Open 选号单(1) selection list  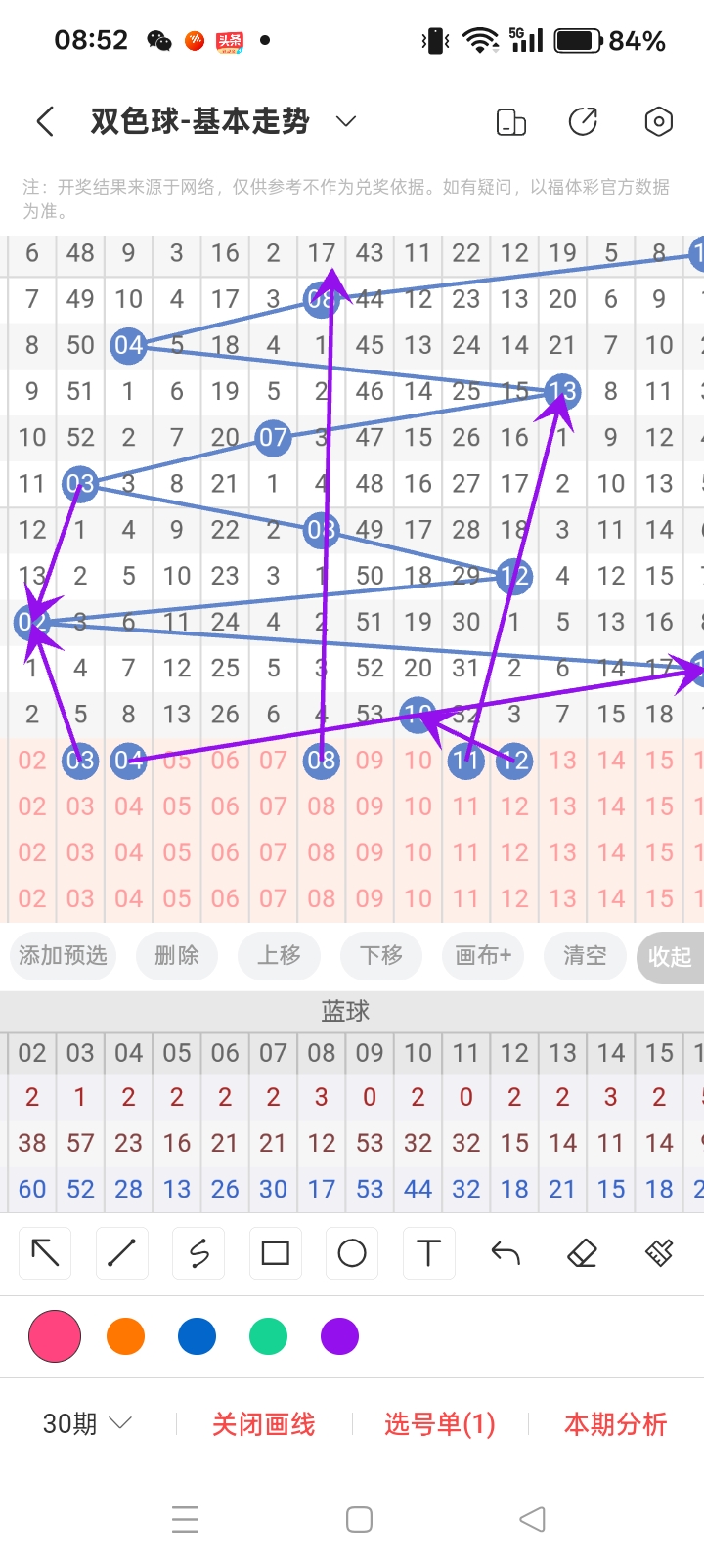coord(441,1425)
